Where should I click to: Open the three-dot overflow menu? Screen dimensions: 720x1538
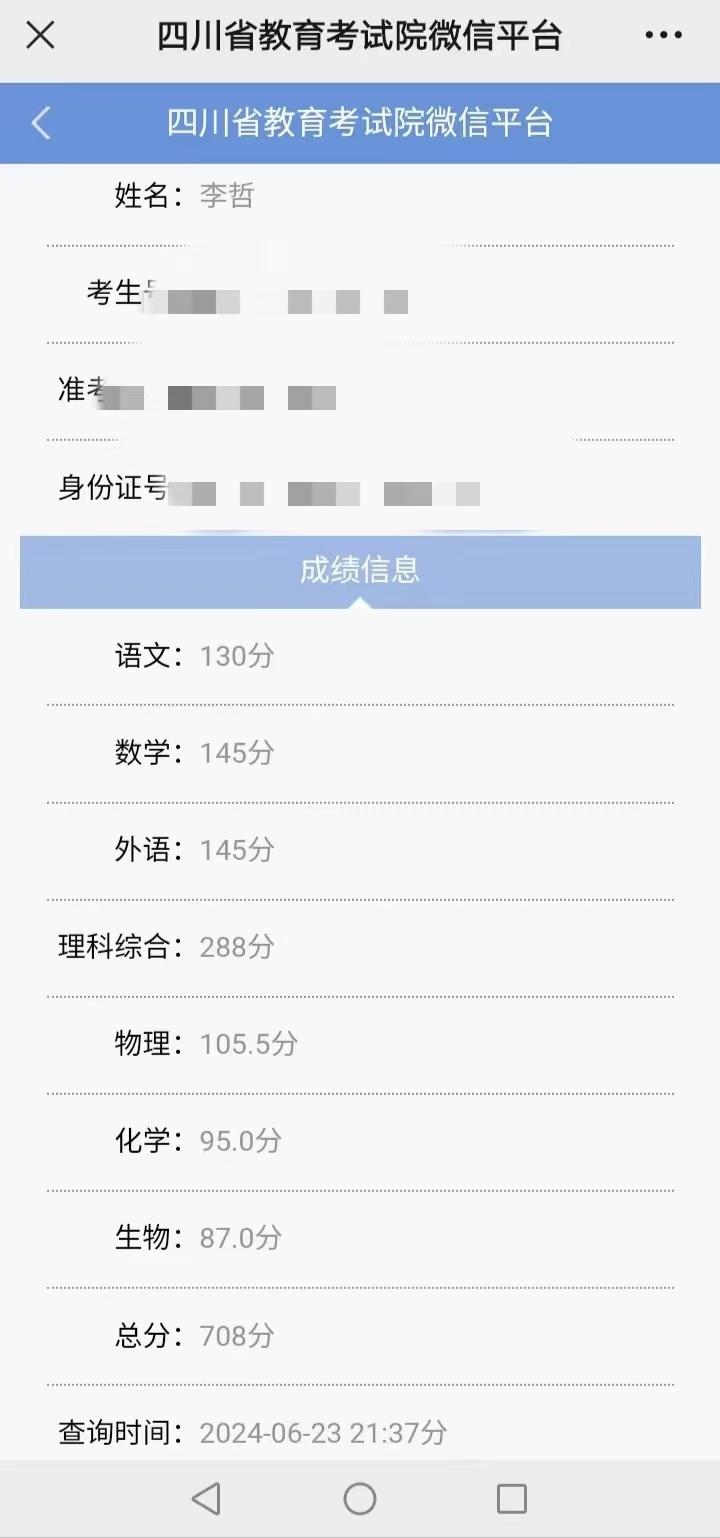coord(663,36)
